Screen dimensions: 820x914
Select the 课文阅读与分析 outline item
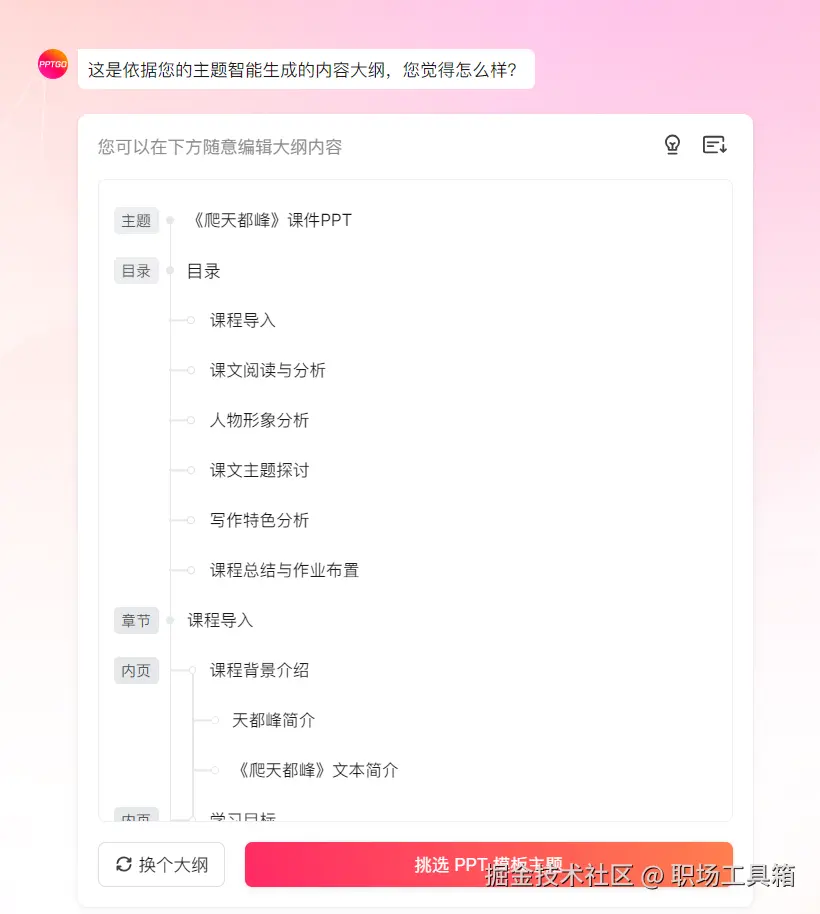[267, 370]
